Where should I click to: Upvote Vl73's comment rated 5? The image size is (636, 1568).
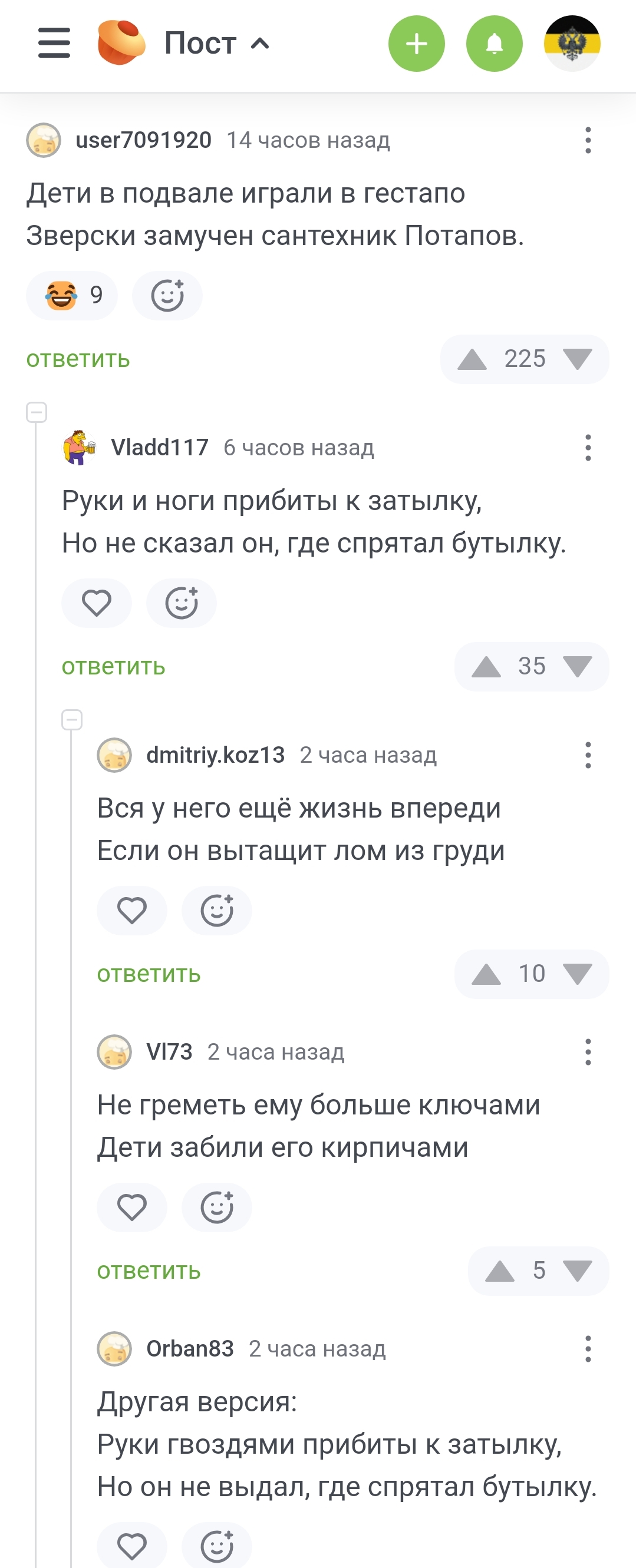[x=499, y=1271]
